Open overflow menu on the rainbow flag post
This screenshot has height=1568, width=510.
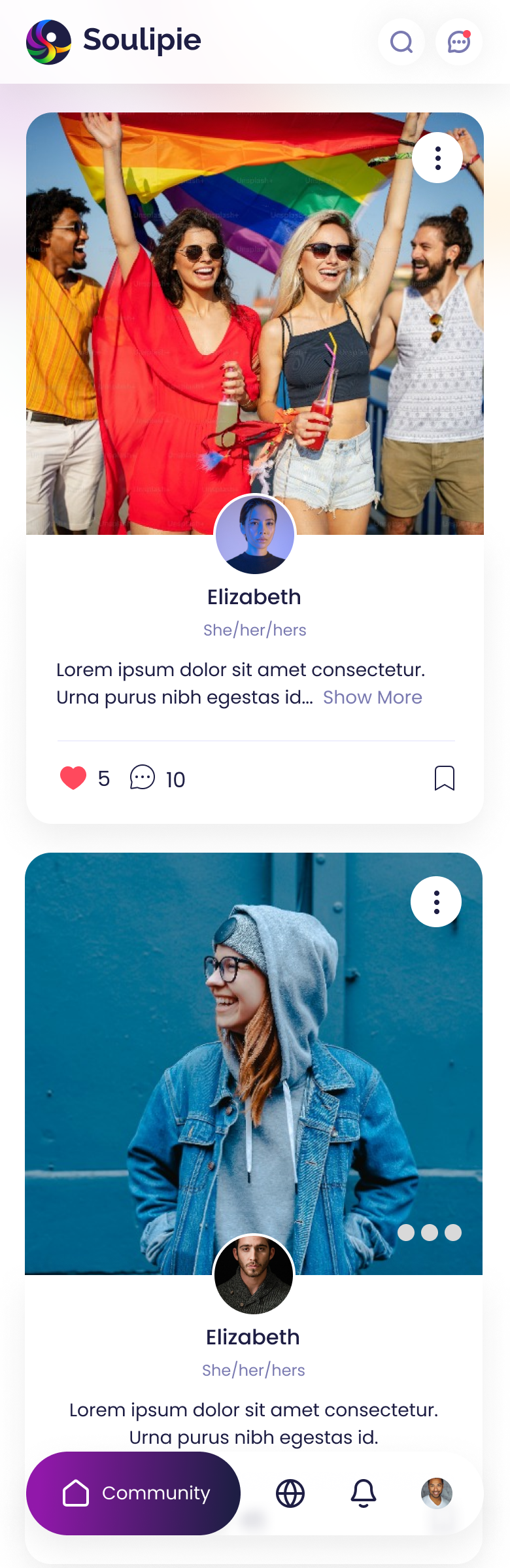click(437, 158)
